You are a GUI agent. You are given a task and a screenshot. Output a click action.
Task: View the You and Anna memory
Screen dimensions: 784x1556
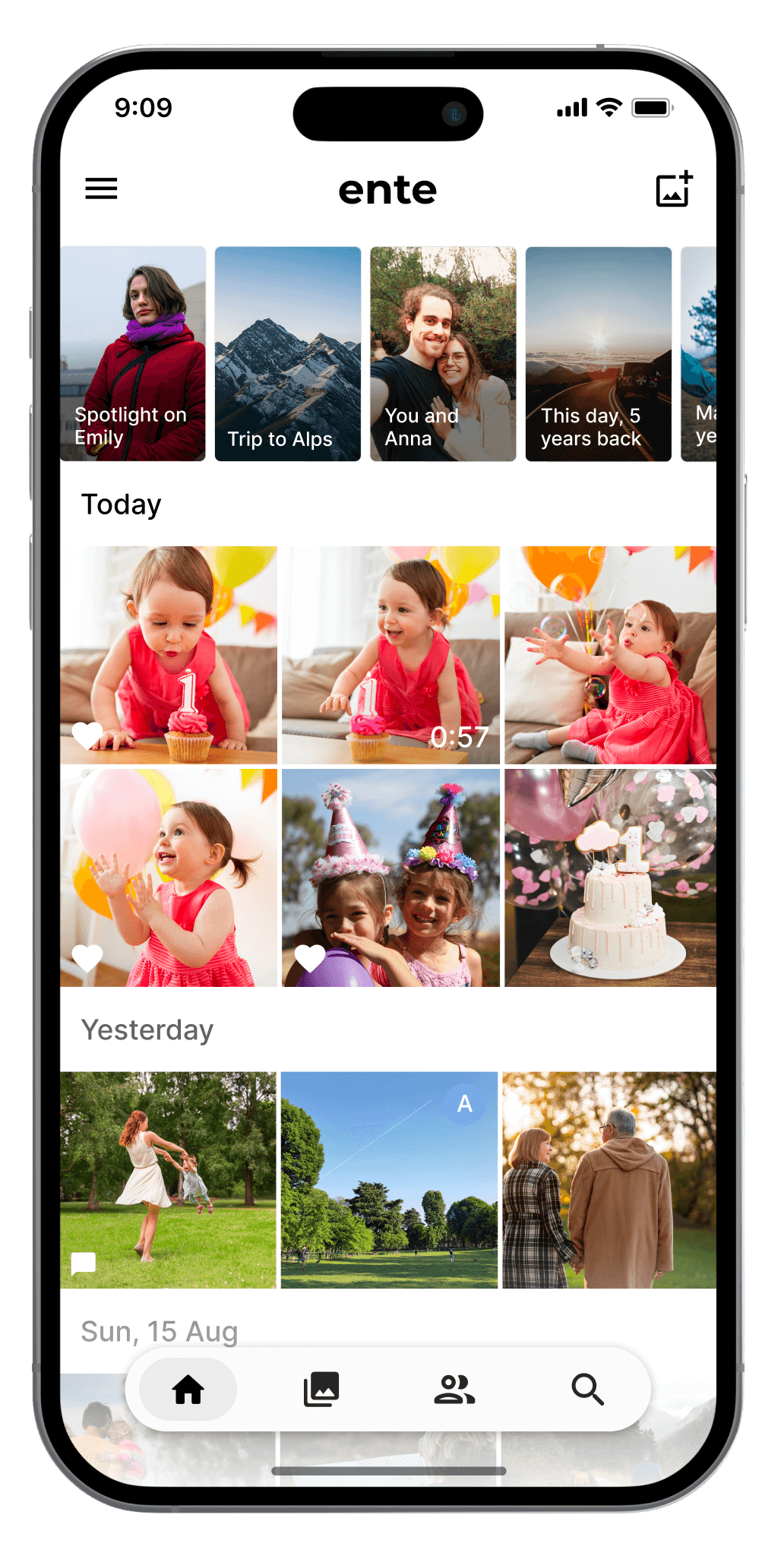tap(443, 353)
